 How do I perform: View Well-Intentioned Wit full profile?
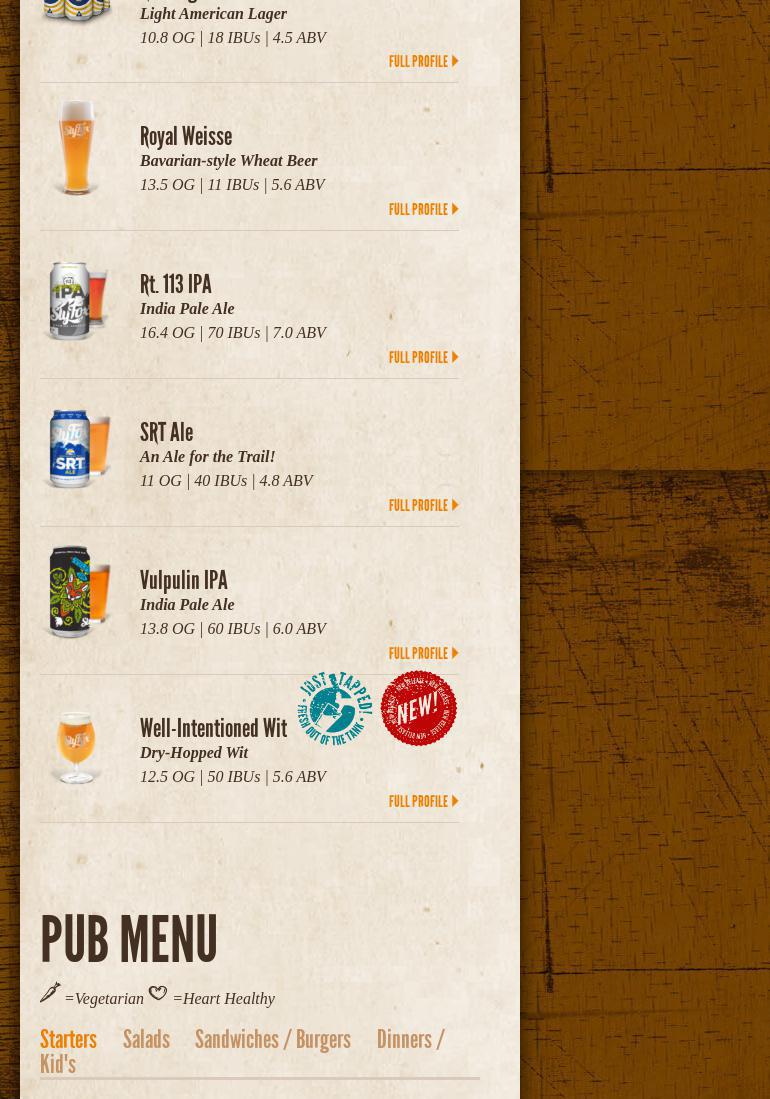422,802
